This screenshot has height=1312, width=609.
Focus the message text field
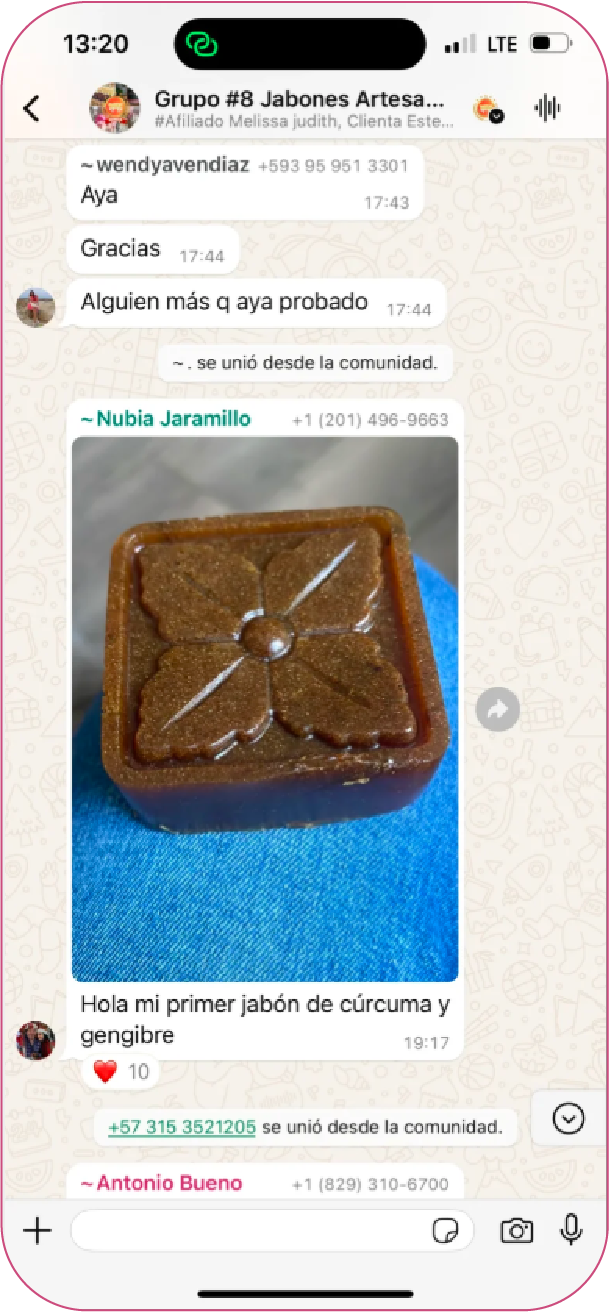pyautogui.click(x=250, y=1230)
